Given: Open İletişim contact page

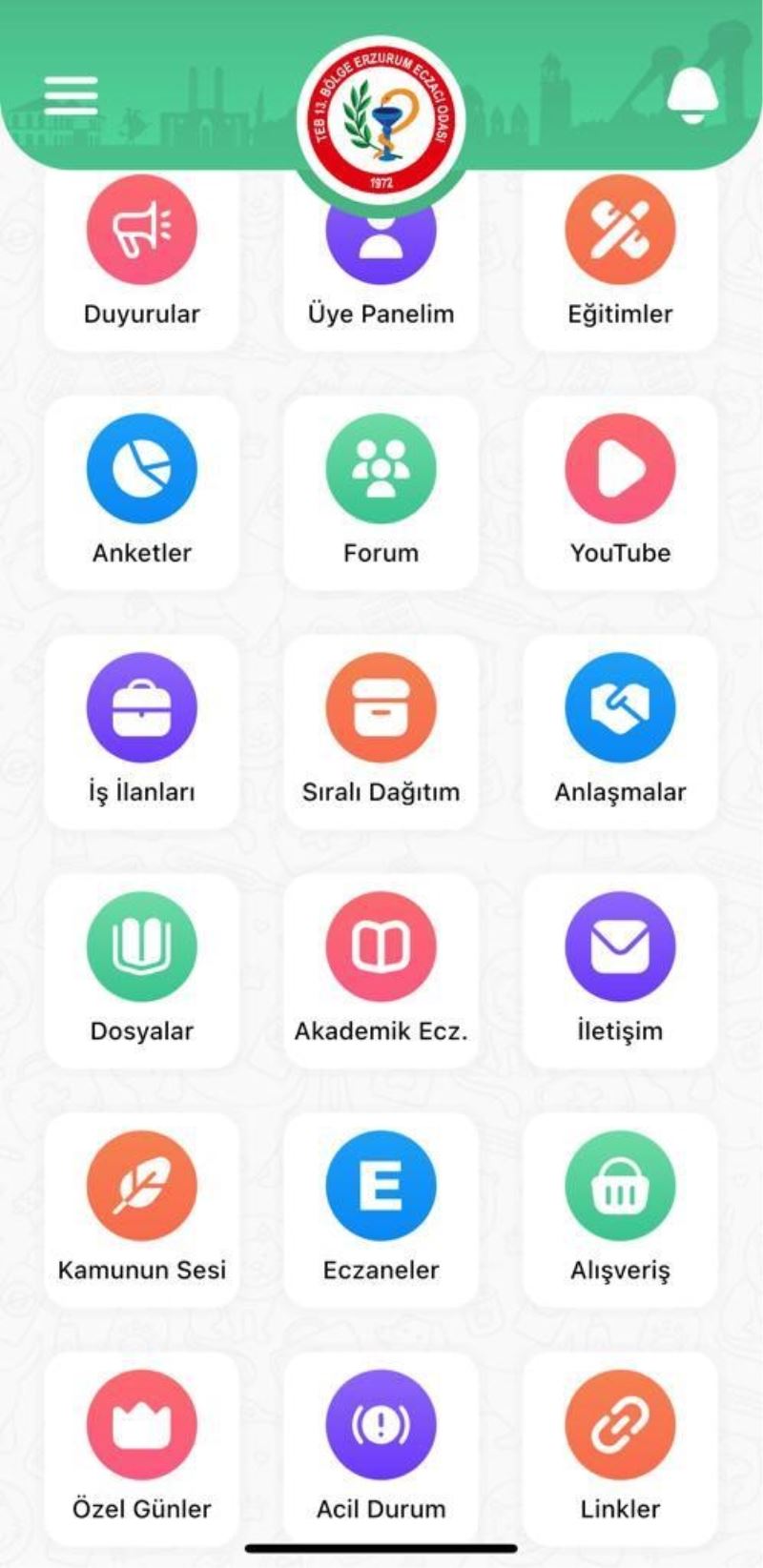Looking at the screenshot, I should pyautogui.click(x=620, y=971).
